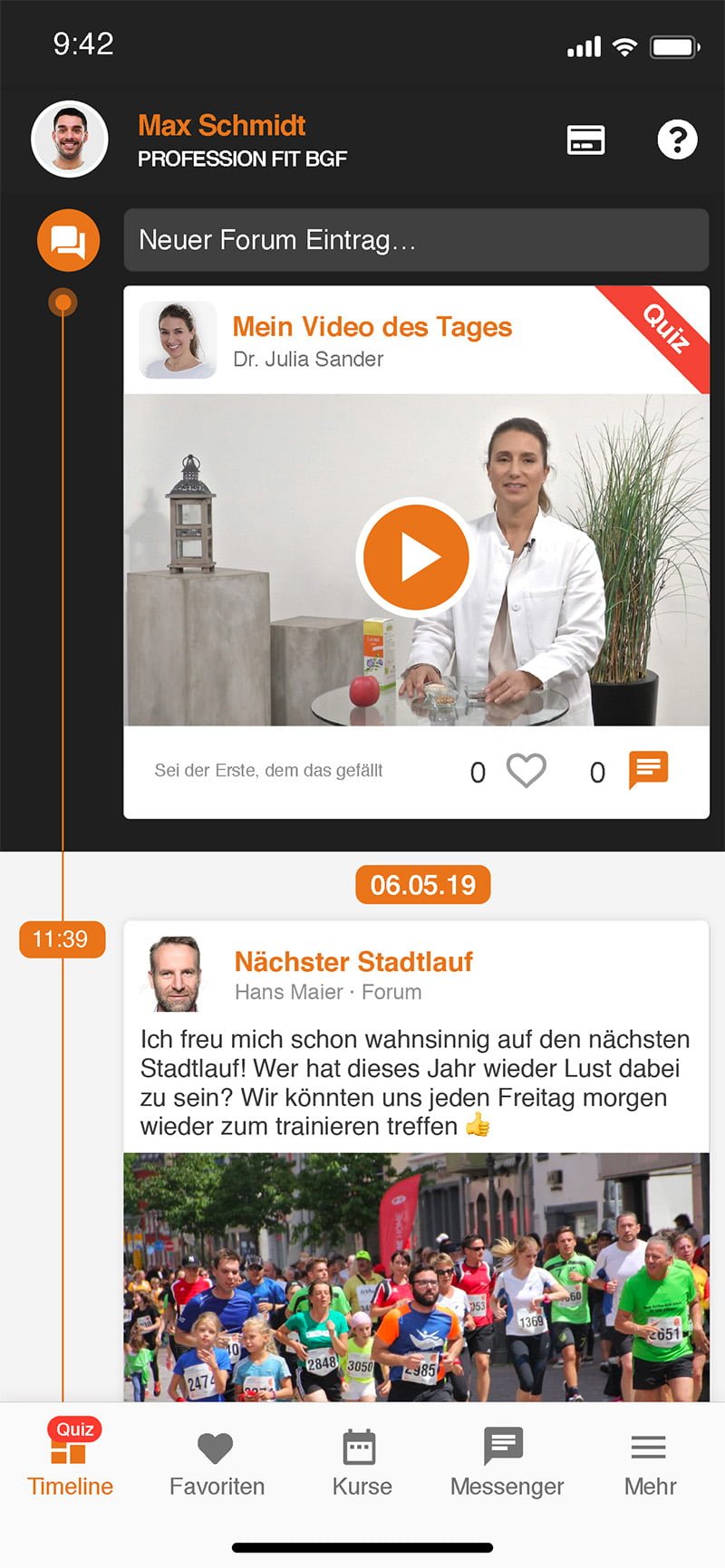Switch to the Favoriten tab
This screenshot has width=725, height=1568.
[217, 1465]
